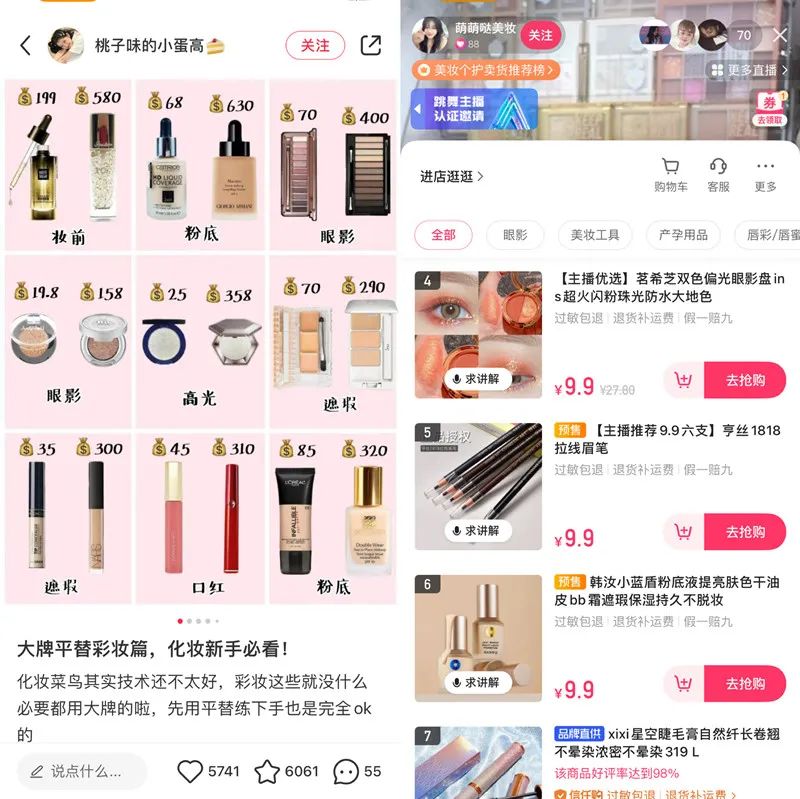Tap 去抢购 for 茗希芝 eyeshadow palette

click(x=745, y=380)
